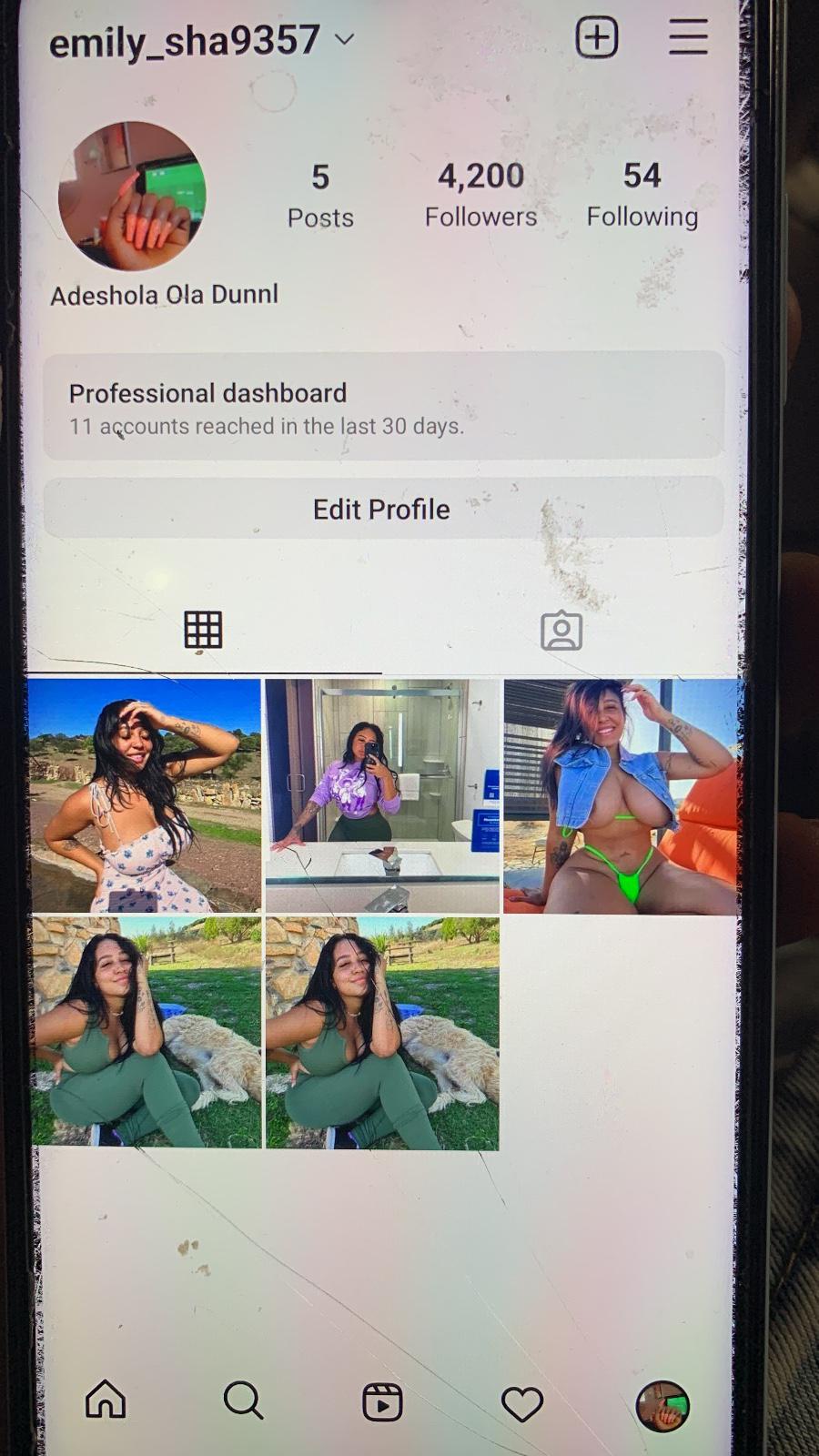Image resolution: width=819 pixels, height=1456 pixels.
Task: Open the Professional dashboard
Action: [383, 408]
